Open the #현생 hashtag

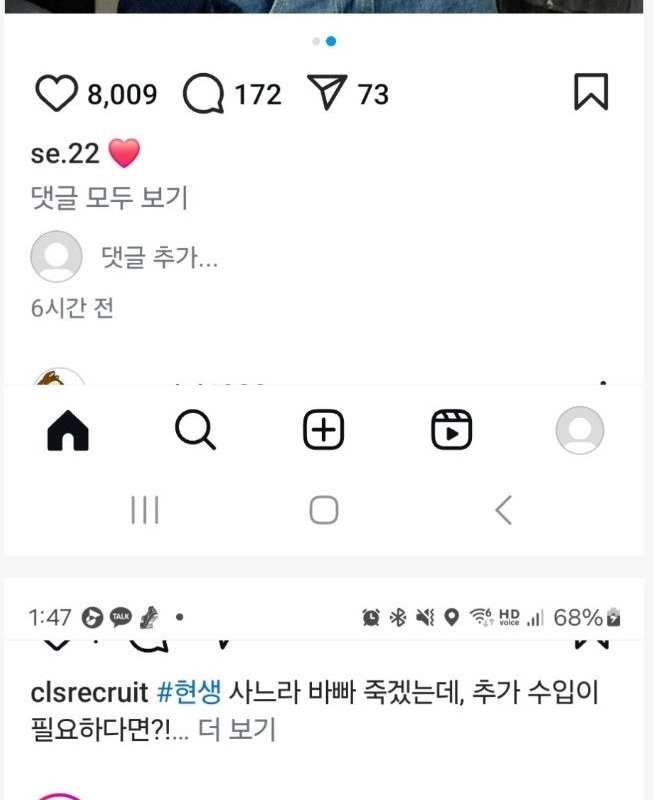pyautogui.click(x=189, y=691)
